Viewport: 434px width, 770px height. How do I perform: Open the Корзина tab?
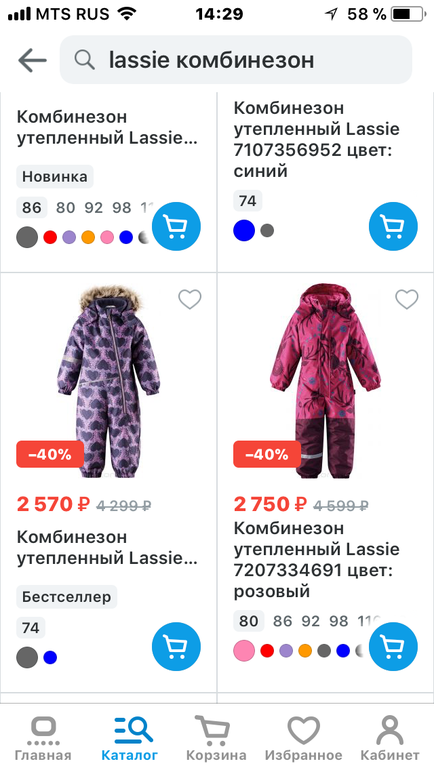click(x=216, y=738)
